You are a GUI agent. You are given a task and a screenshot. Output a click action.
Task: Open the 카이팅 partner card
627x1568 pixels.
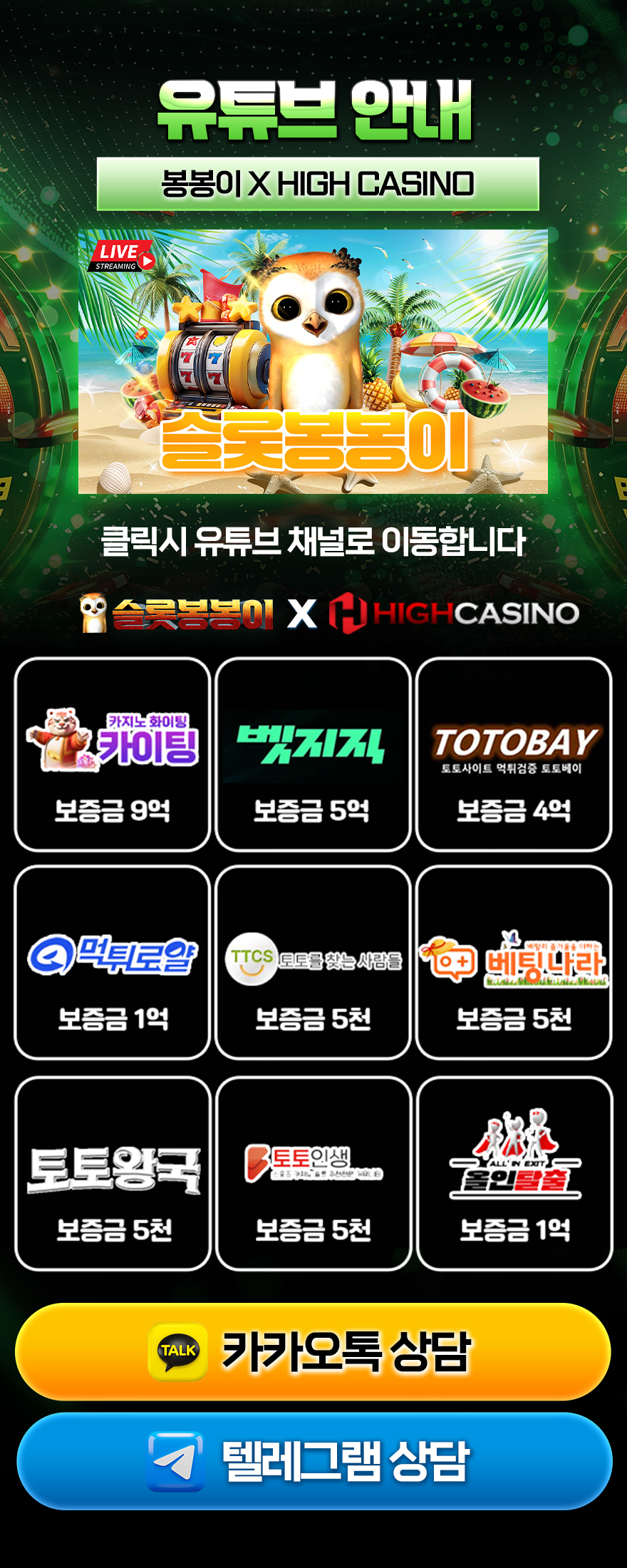(x=113, y=754)
